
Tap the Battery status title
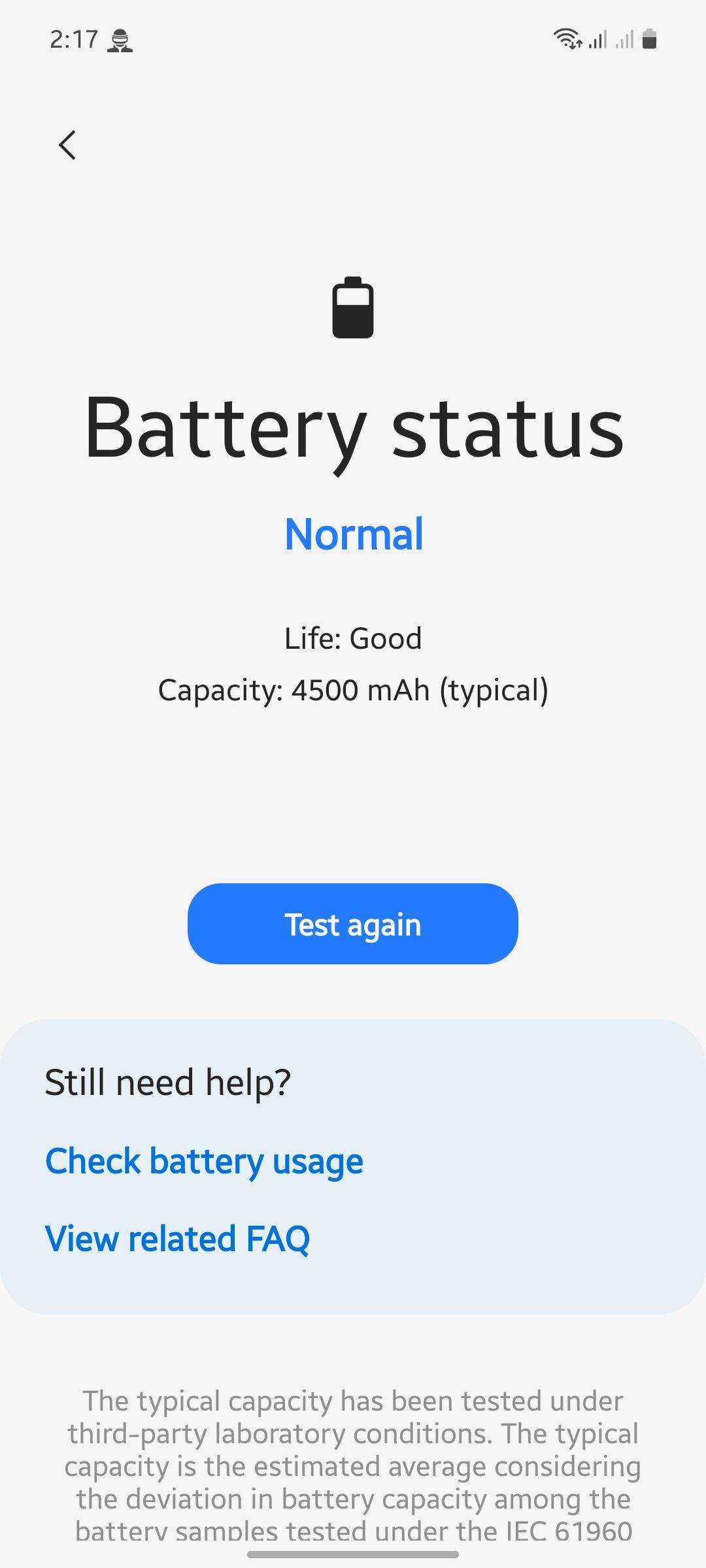pyautogui.click(x=353, y=429)
